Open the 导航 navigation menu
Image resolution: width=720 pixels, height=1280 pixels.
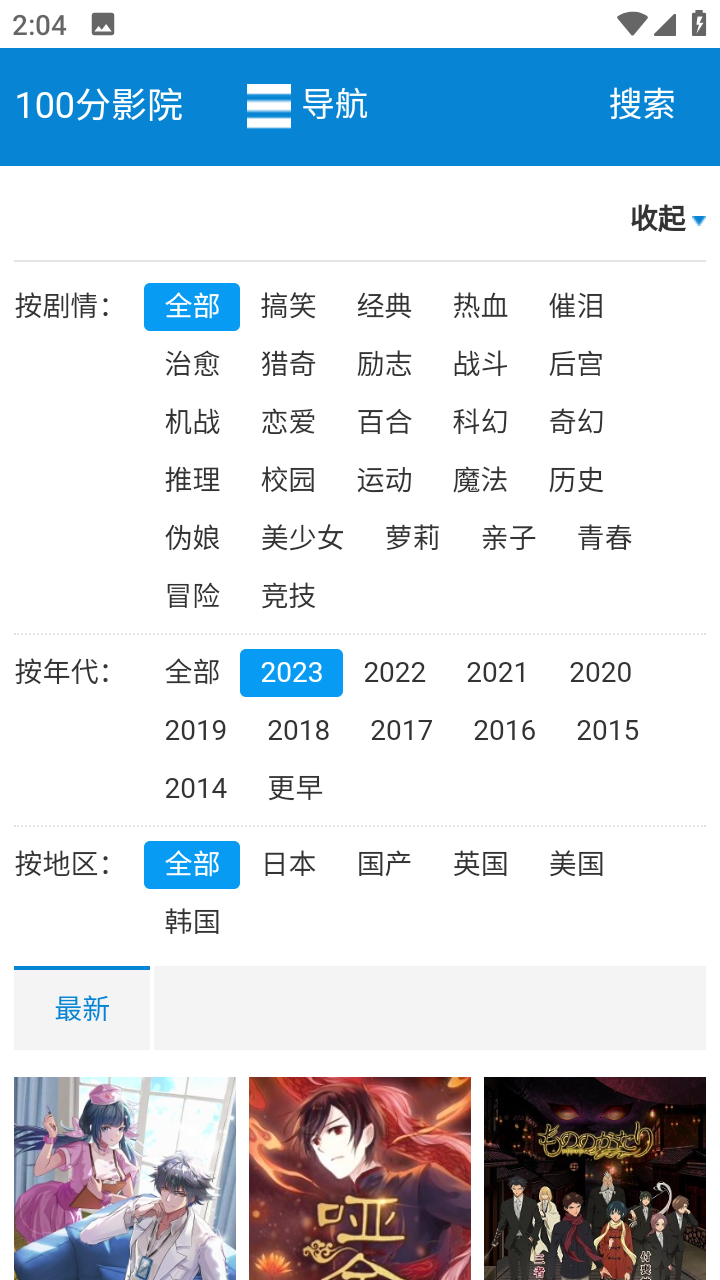(x=307, y=105)
